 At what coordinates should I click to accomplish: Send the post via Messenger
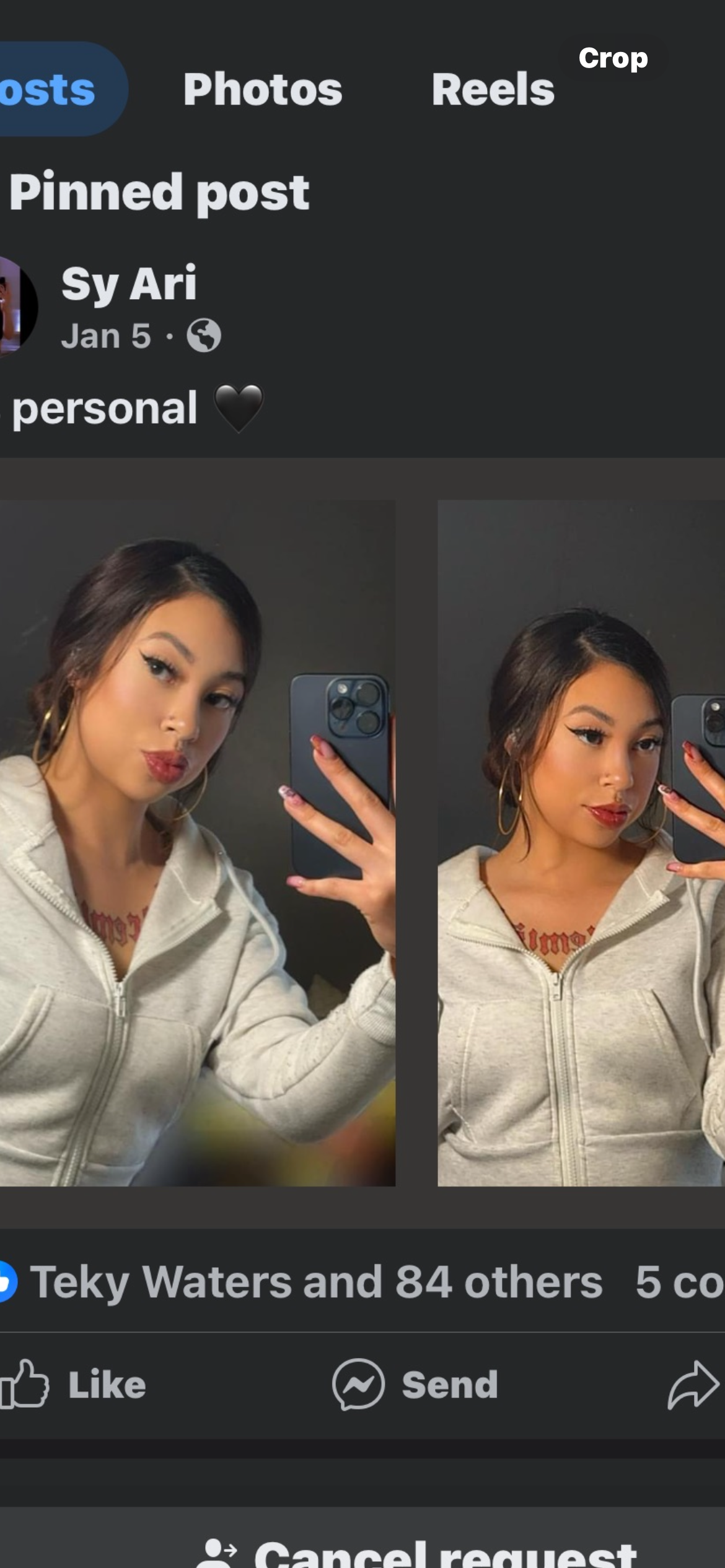coord(415,1385)
